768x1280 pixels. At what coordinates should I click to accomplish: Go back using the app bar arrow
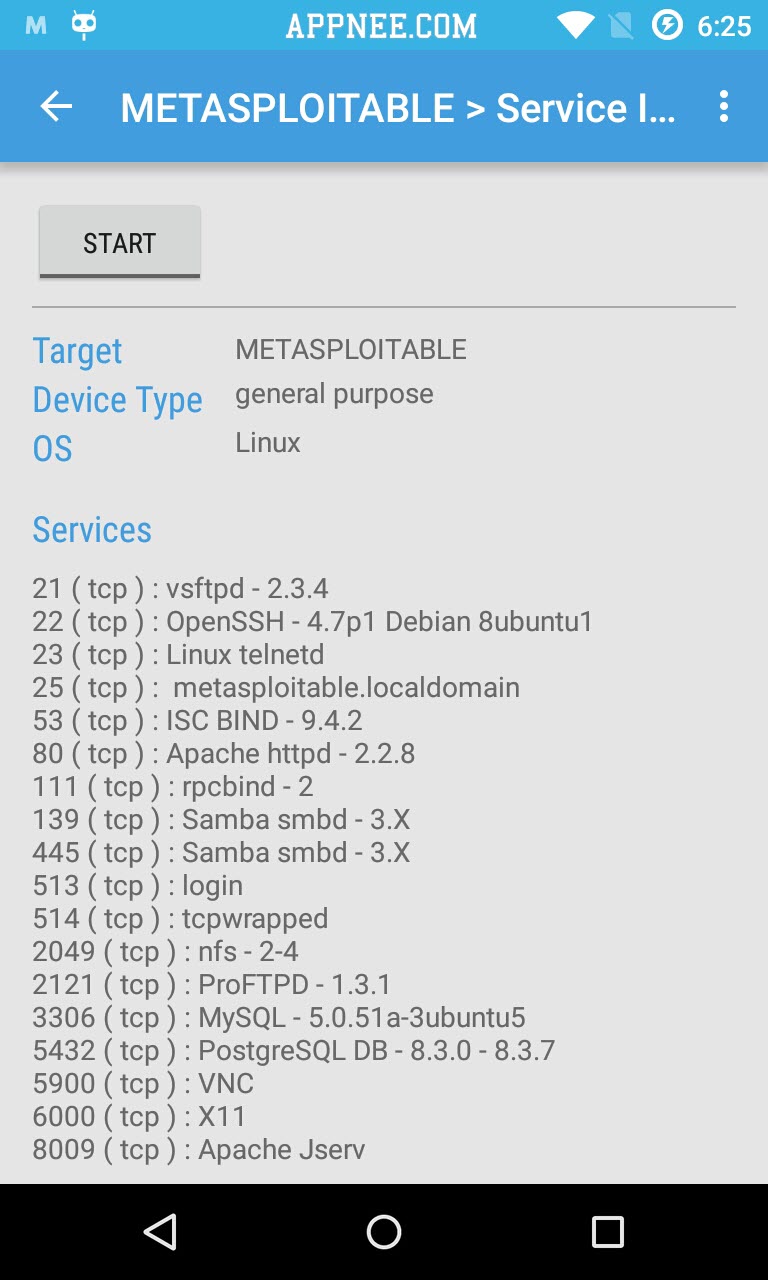(x=56, y=107)
